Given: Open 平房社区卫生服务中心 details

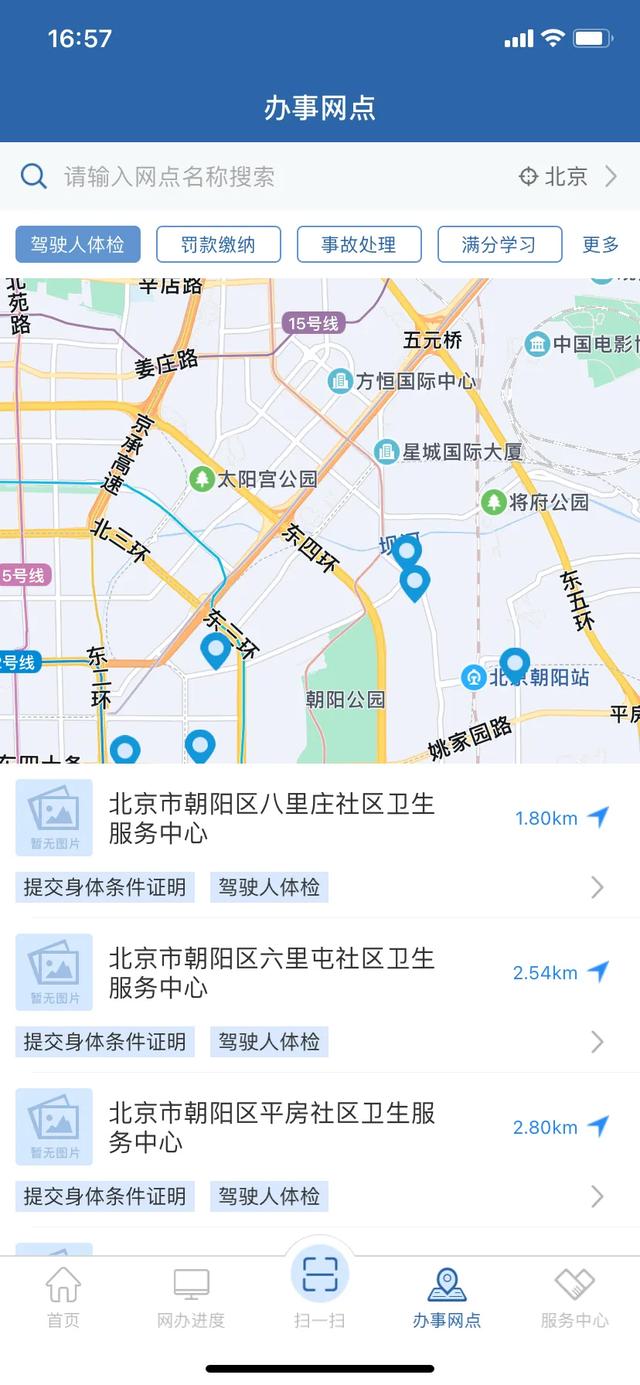Looking at the screenshot, I should (320, 1150).
